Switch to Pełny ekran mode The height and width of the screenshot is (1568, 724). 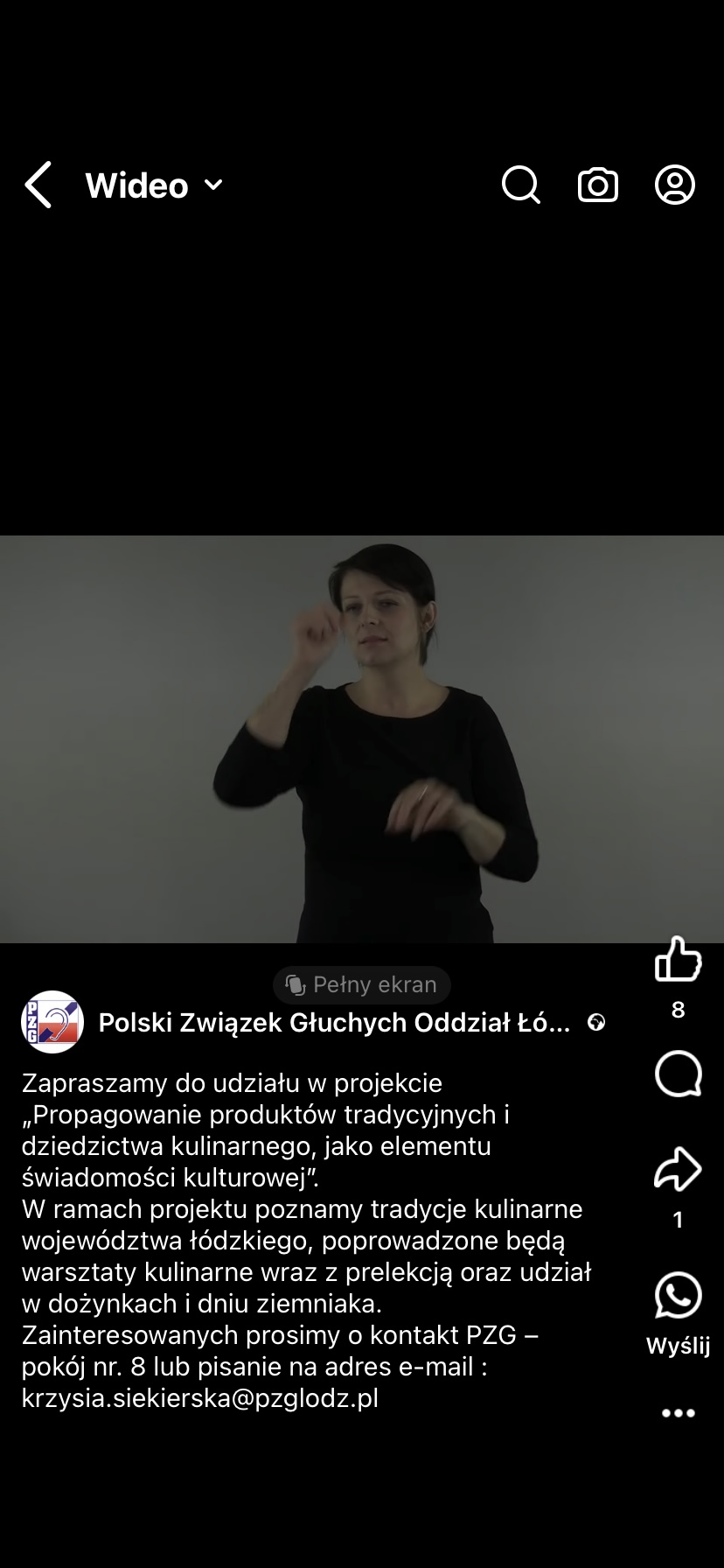click(362, 984)
